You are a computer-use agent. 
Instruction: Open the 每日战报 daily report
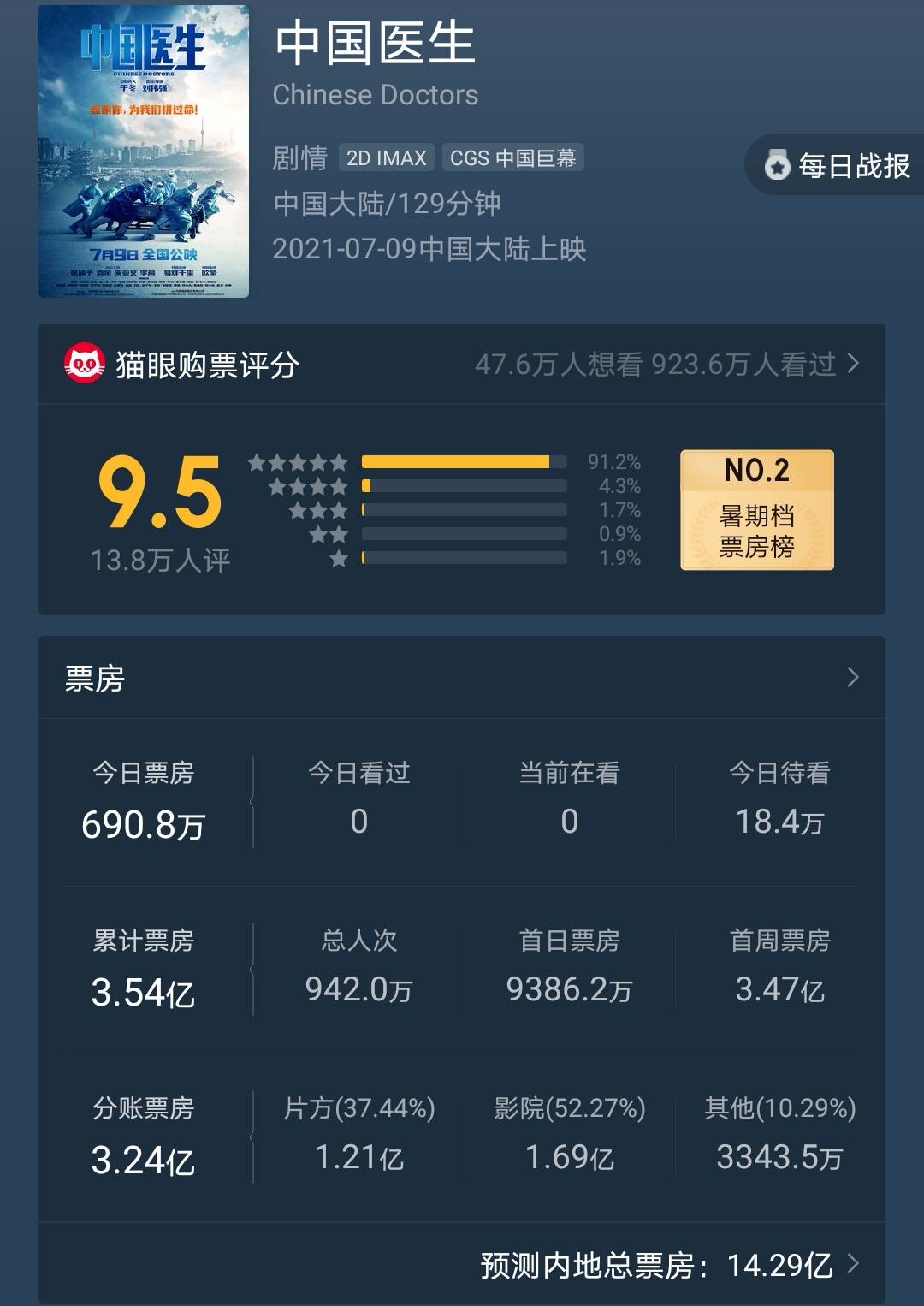pyautogui.click(x=838, y=165)
